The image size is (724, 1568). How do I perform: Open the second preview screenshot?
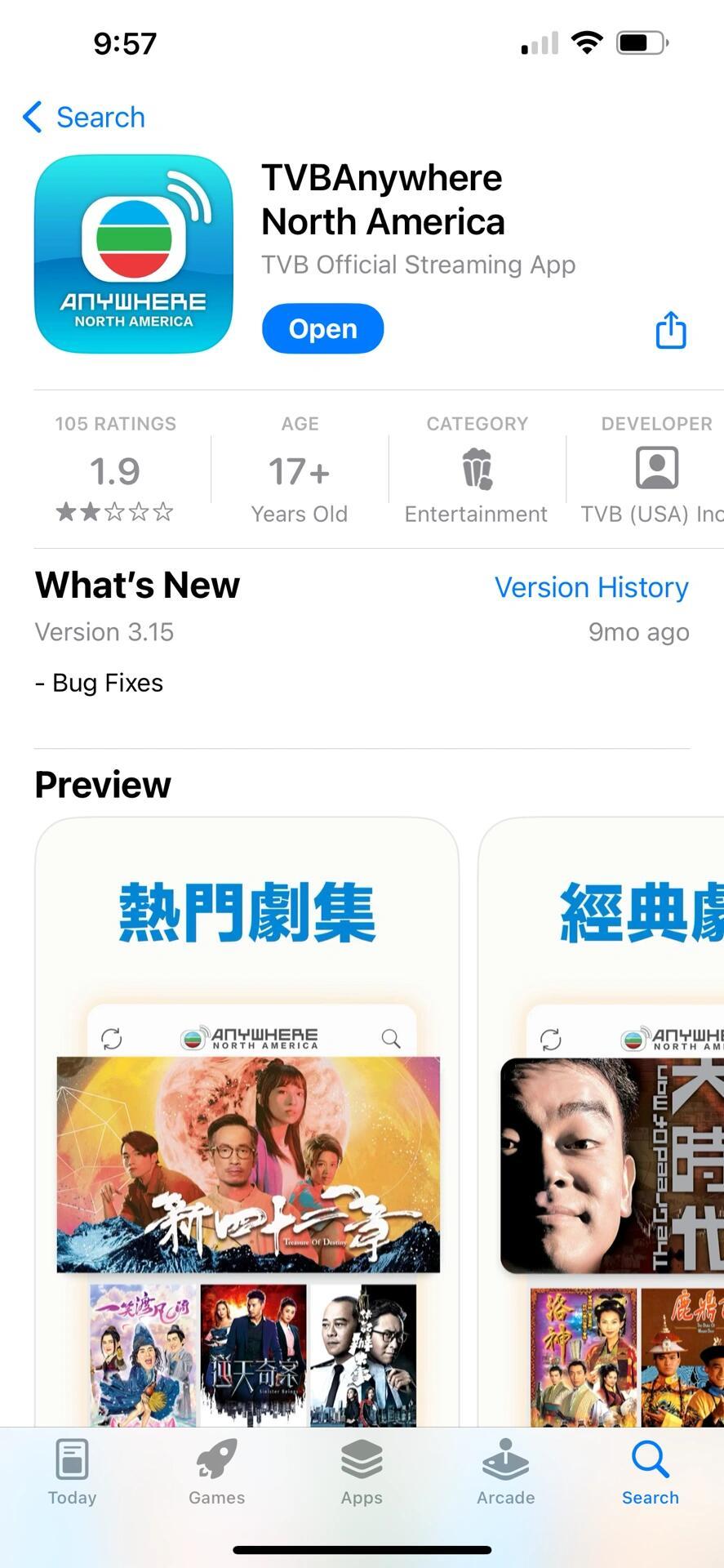pyautogui.click(x=602, y=1122)
